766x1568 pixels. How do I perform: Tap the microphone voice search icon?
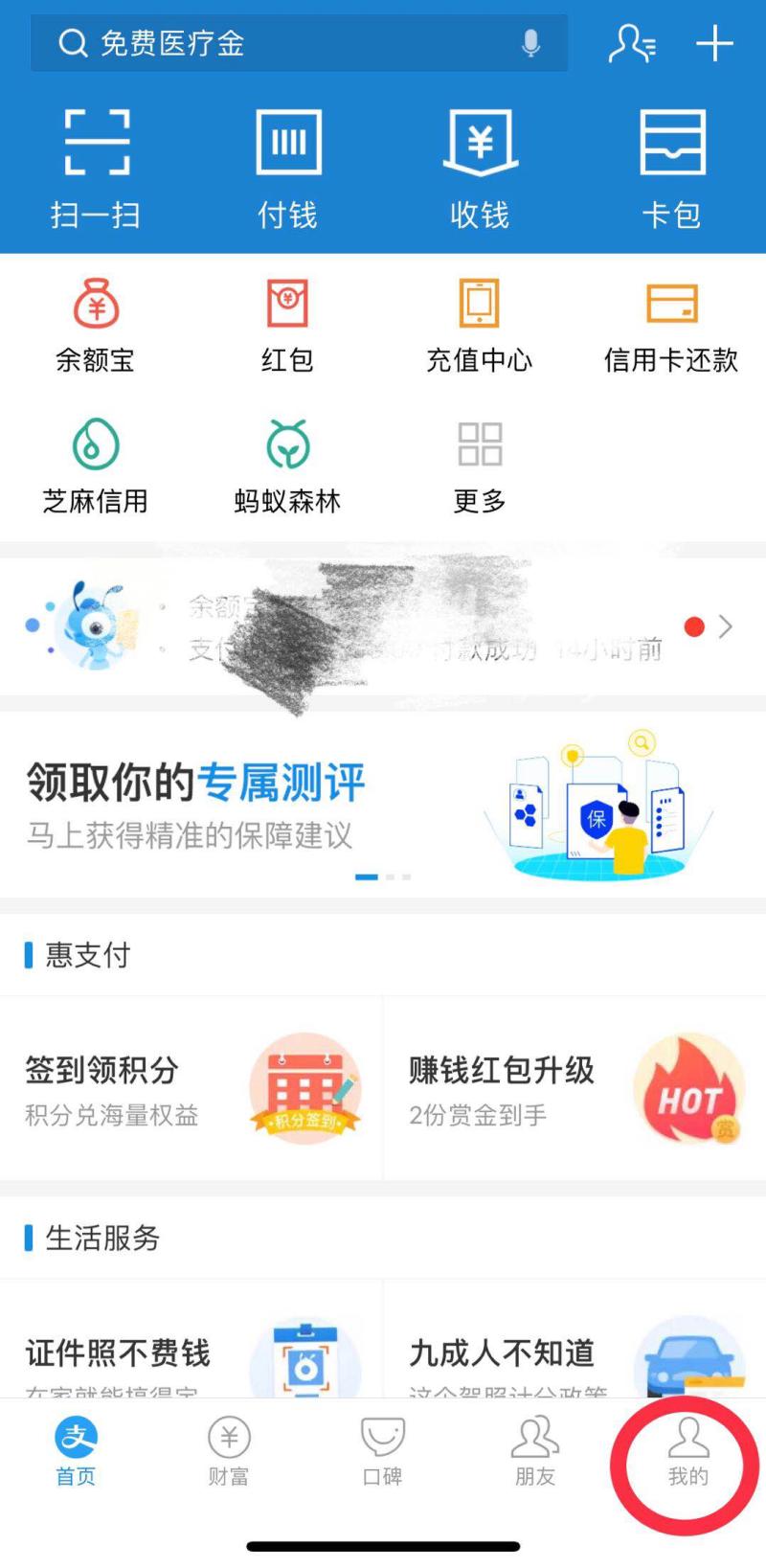pos(530,43)
